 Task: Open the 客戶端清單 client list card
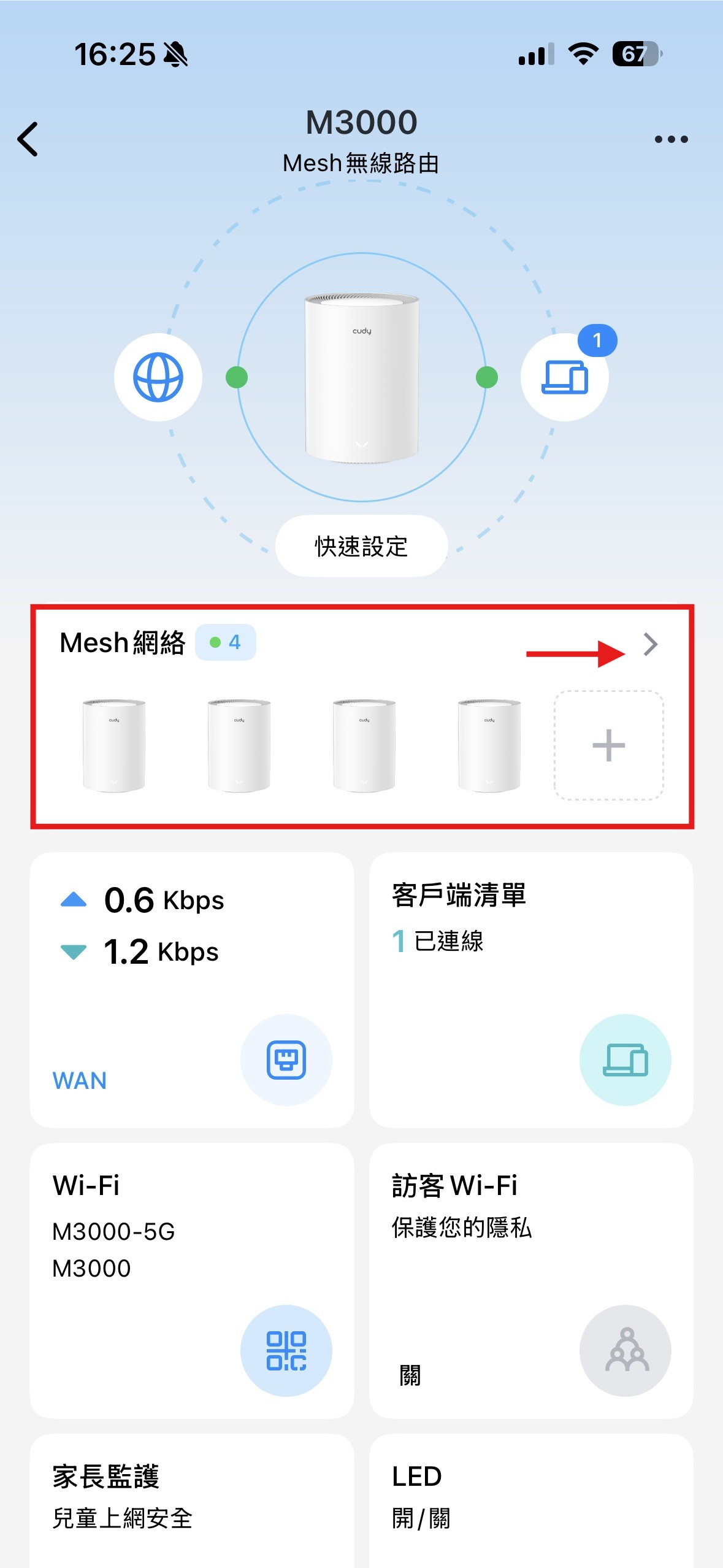coord(531,989)
